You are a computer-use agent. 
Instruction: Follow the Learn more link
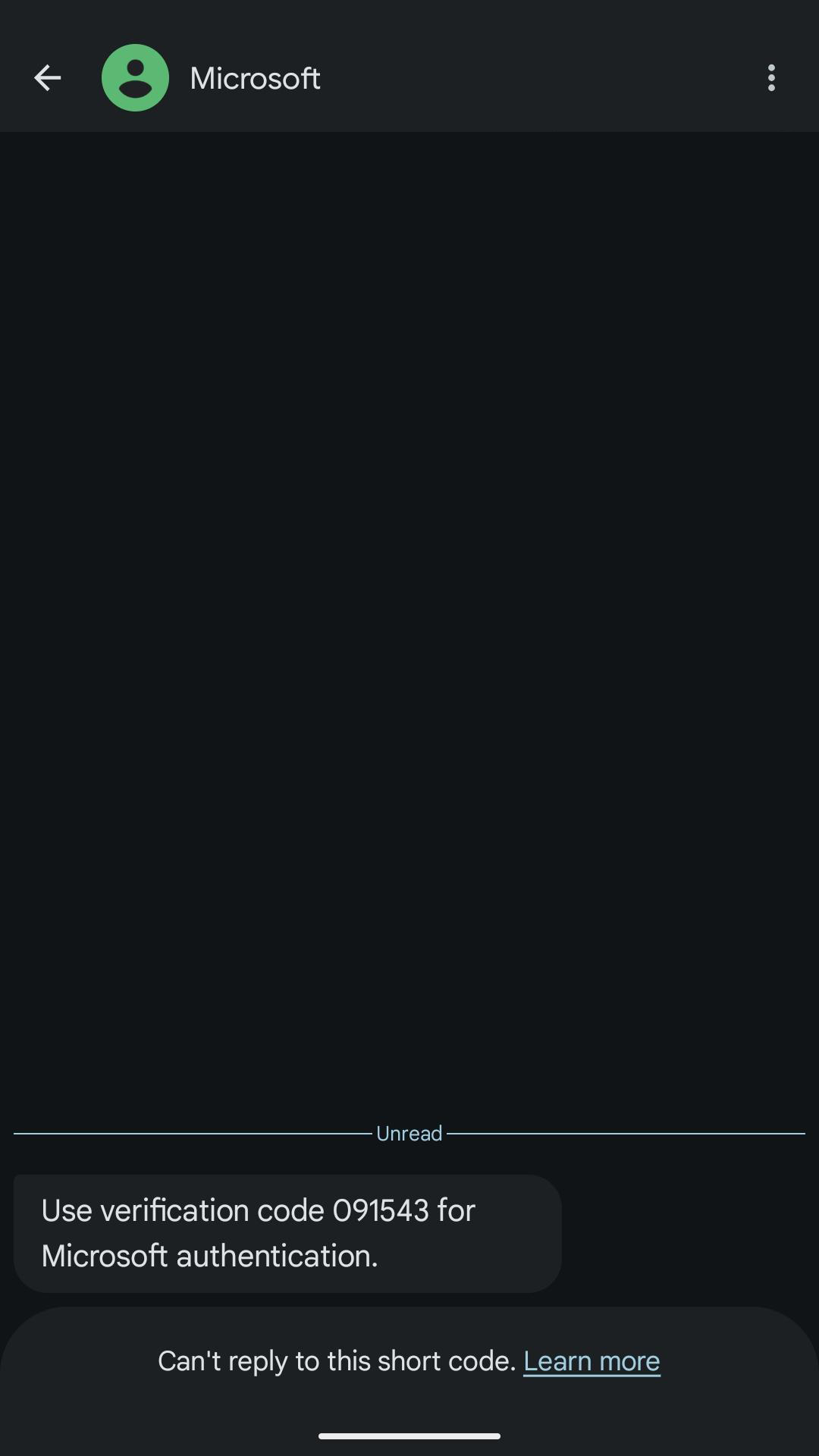coord(591,1361)
